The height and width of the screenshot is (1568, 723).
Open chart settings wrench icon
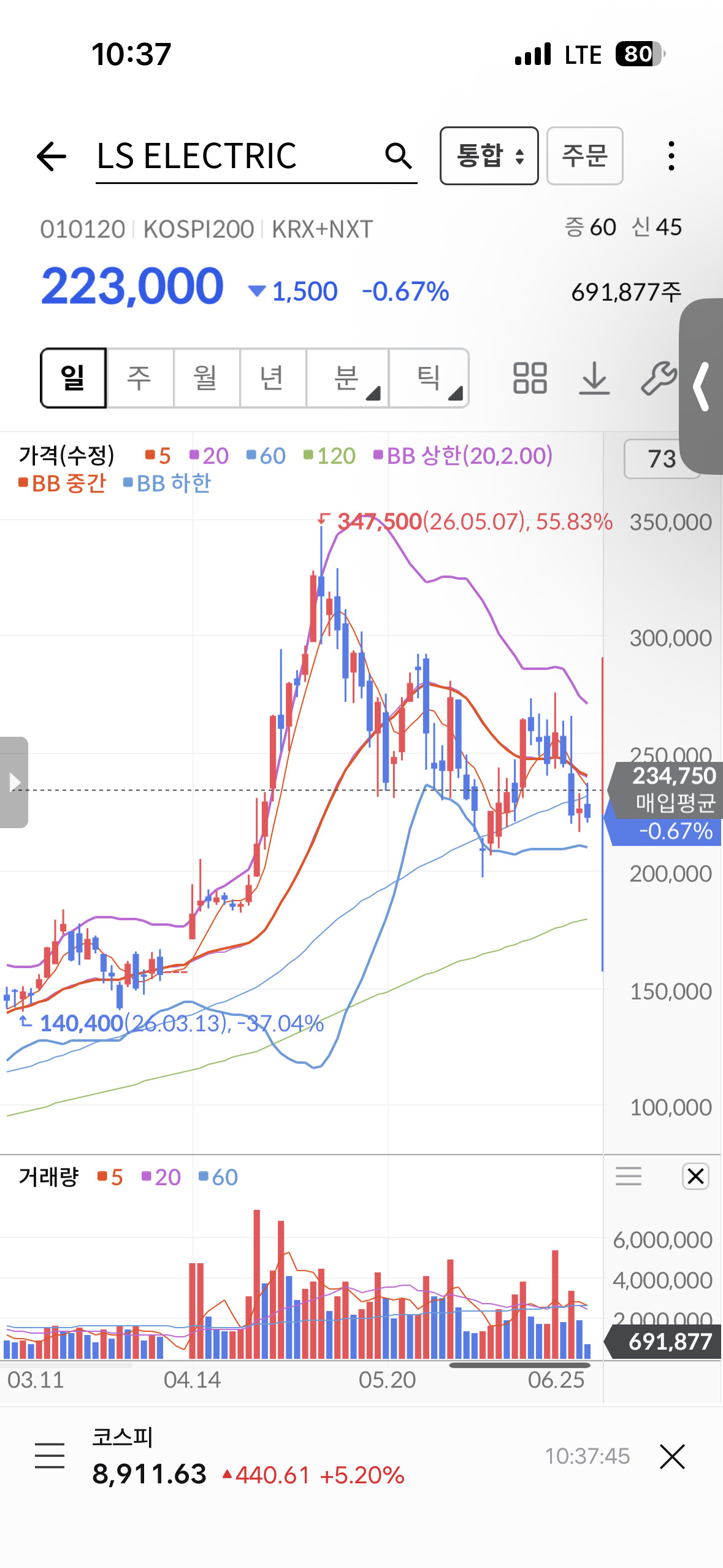(x=659, y=378)
